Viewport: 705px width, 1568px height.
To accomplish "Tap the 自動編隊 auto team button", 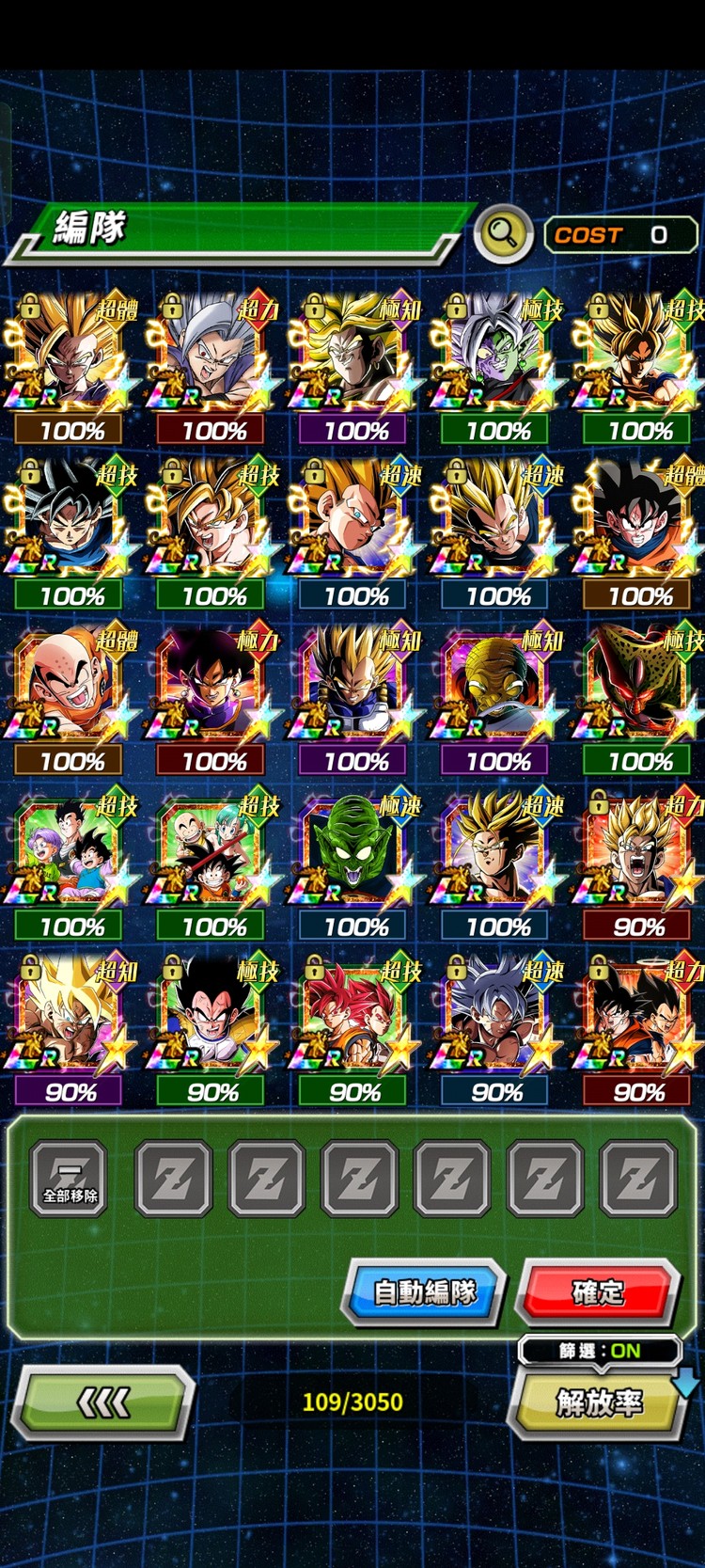I will (x=424, y=1291).
